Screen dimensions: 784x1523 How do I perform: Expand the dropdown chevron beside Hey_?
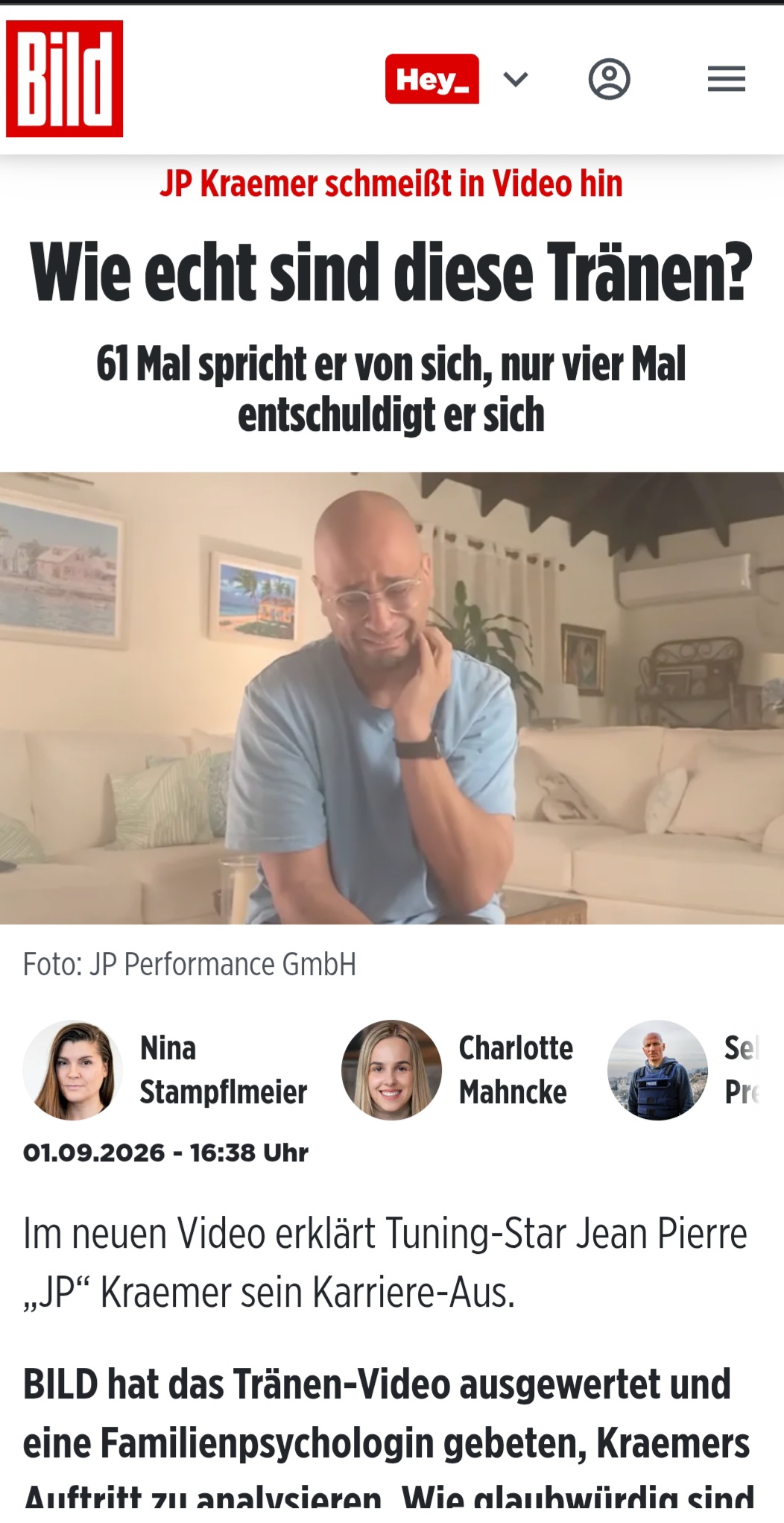point(516,79)
